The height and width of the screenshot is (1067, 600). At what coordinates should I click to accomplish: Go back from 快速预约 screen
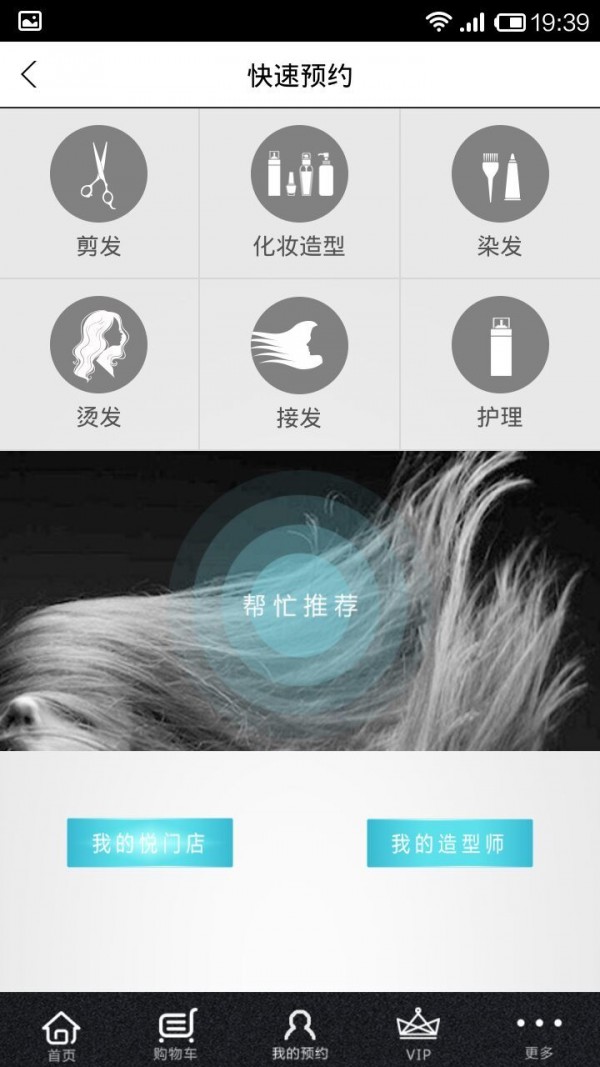pos(29,75)
